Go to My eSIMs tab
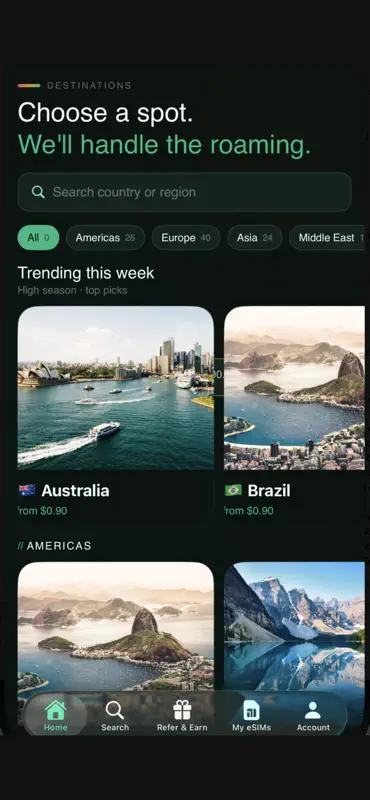The image size is (370, 800). point(252,716)
